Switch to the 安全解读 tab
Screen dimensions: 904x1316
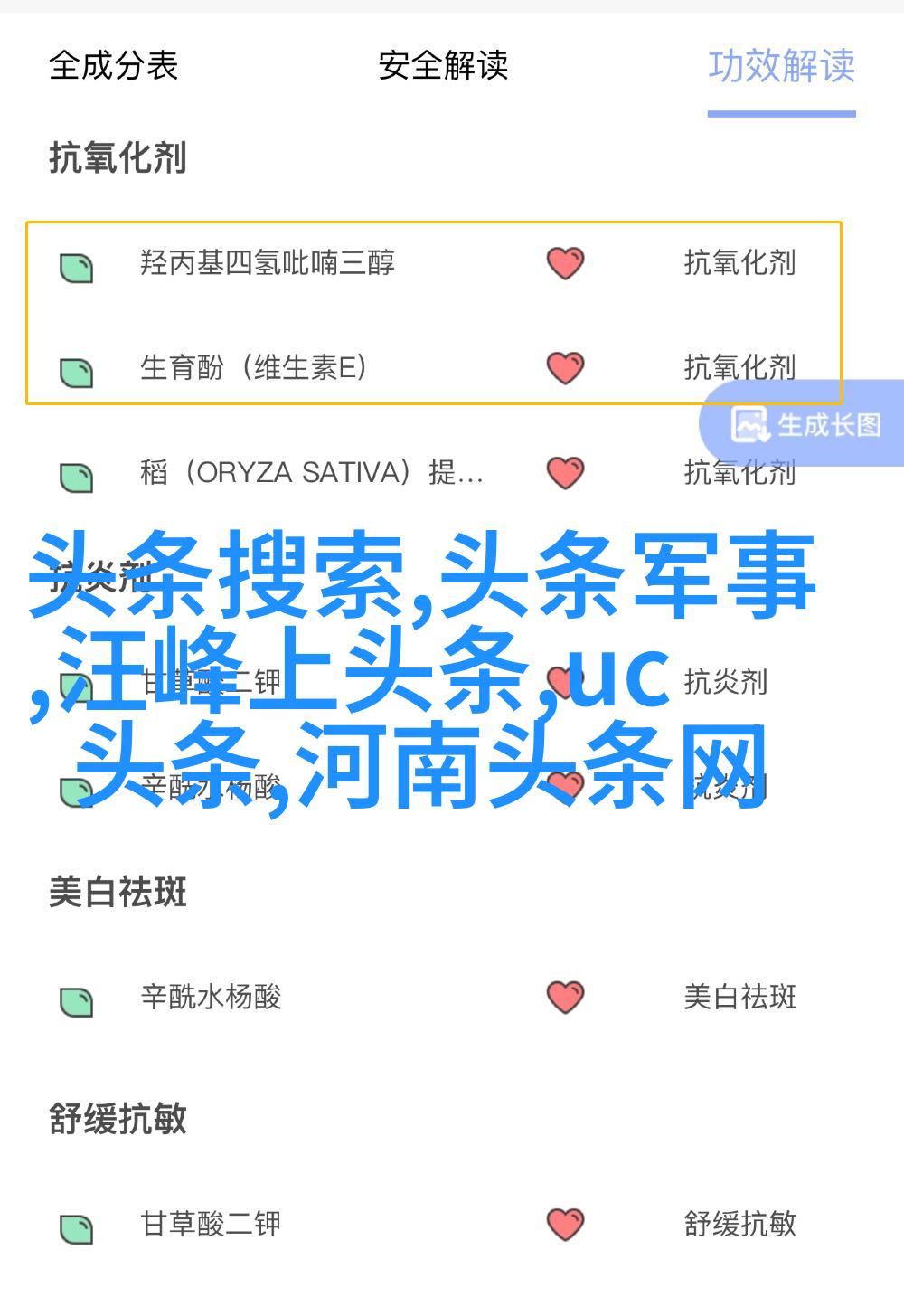(x=443, y=66)
